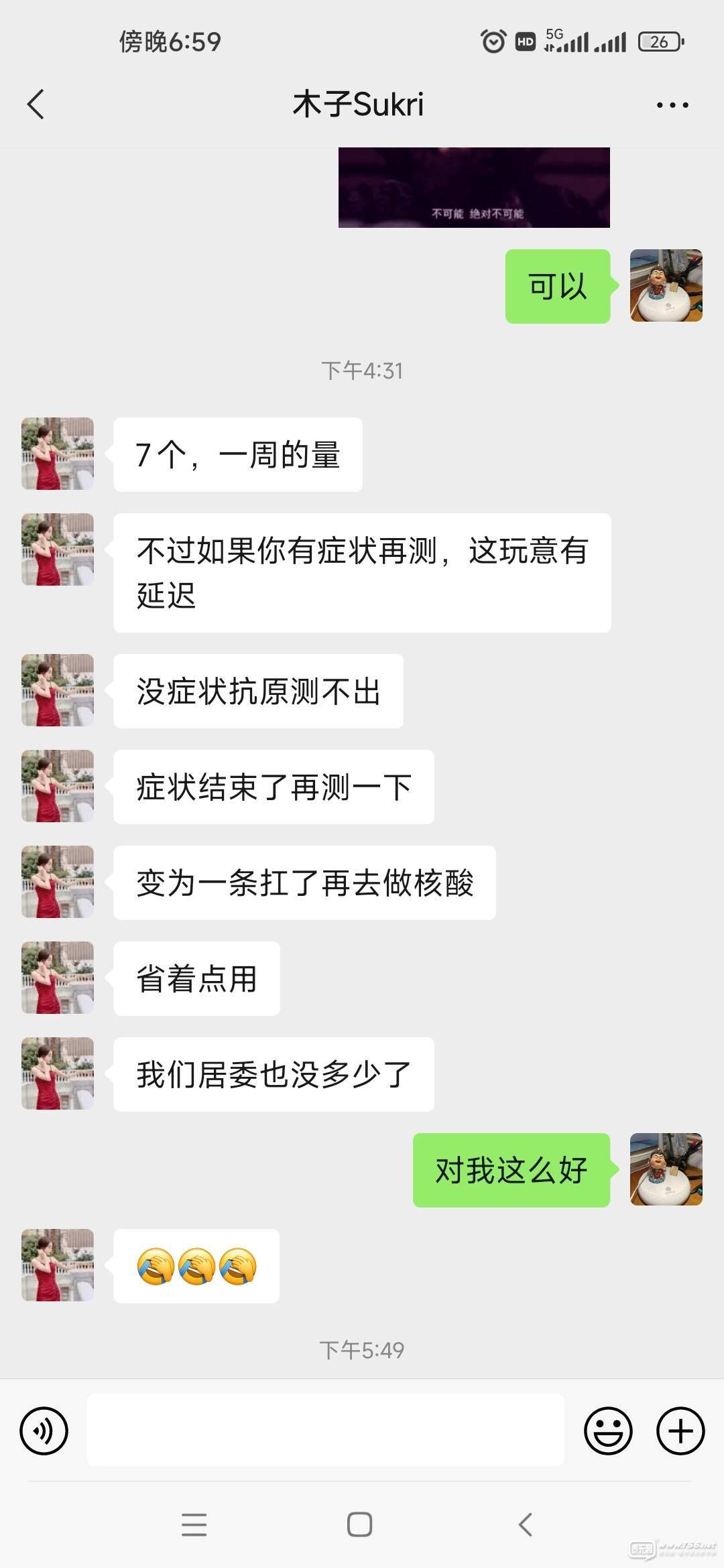The width and height of the screenshot is (724, 1568).
Task: Open the plus attachment menu
Action: tap(680, 1431)
